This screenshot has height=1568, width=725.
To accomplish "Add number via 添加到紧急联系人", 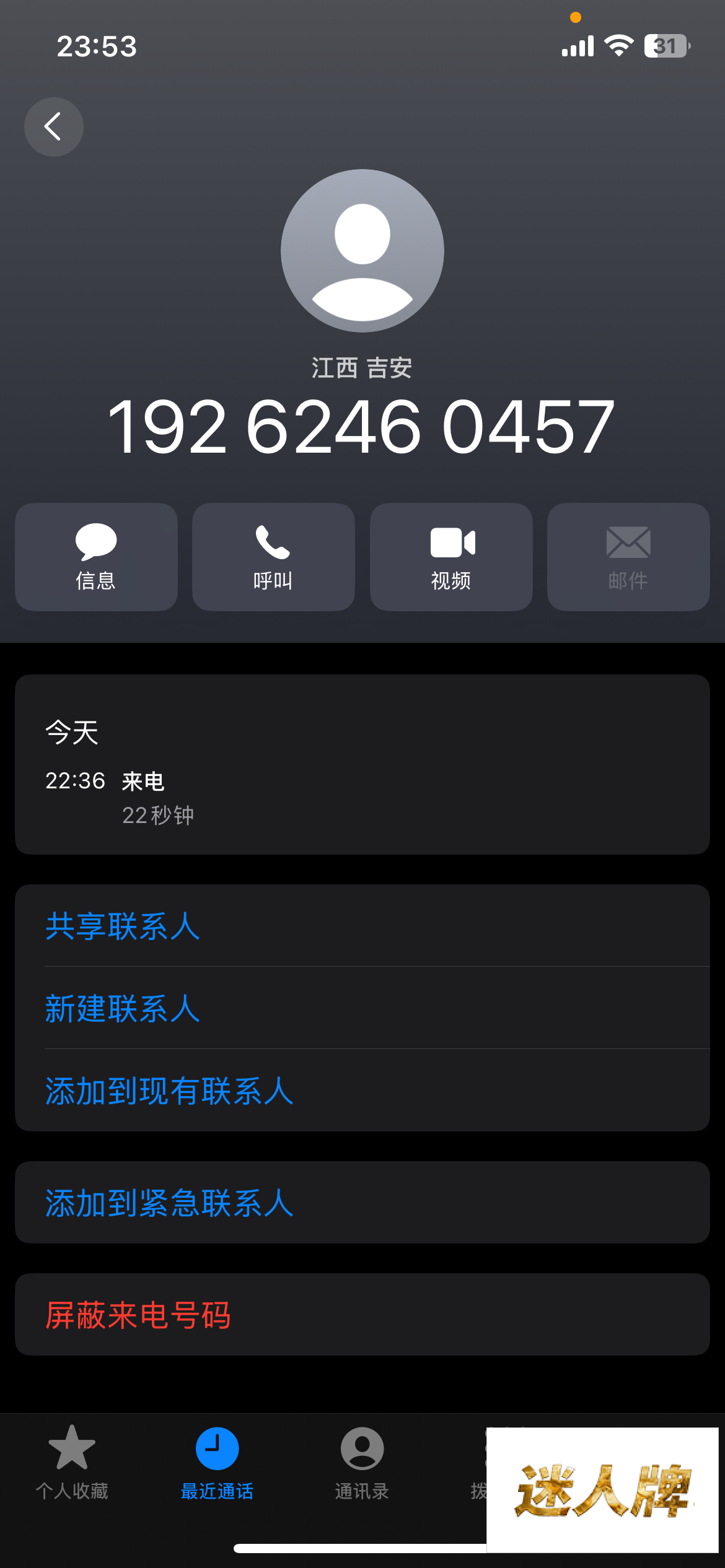I will (169, 1203).
